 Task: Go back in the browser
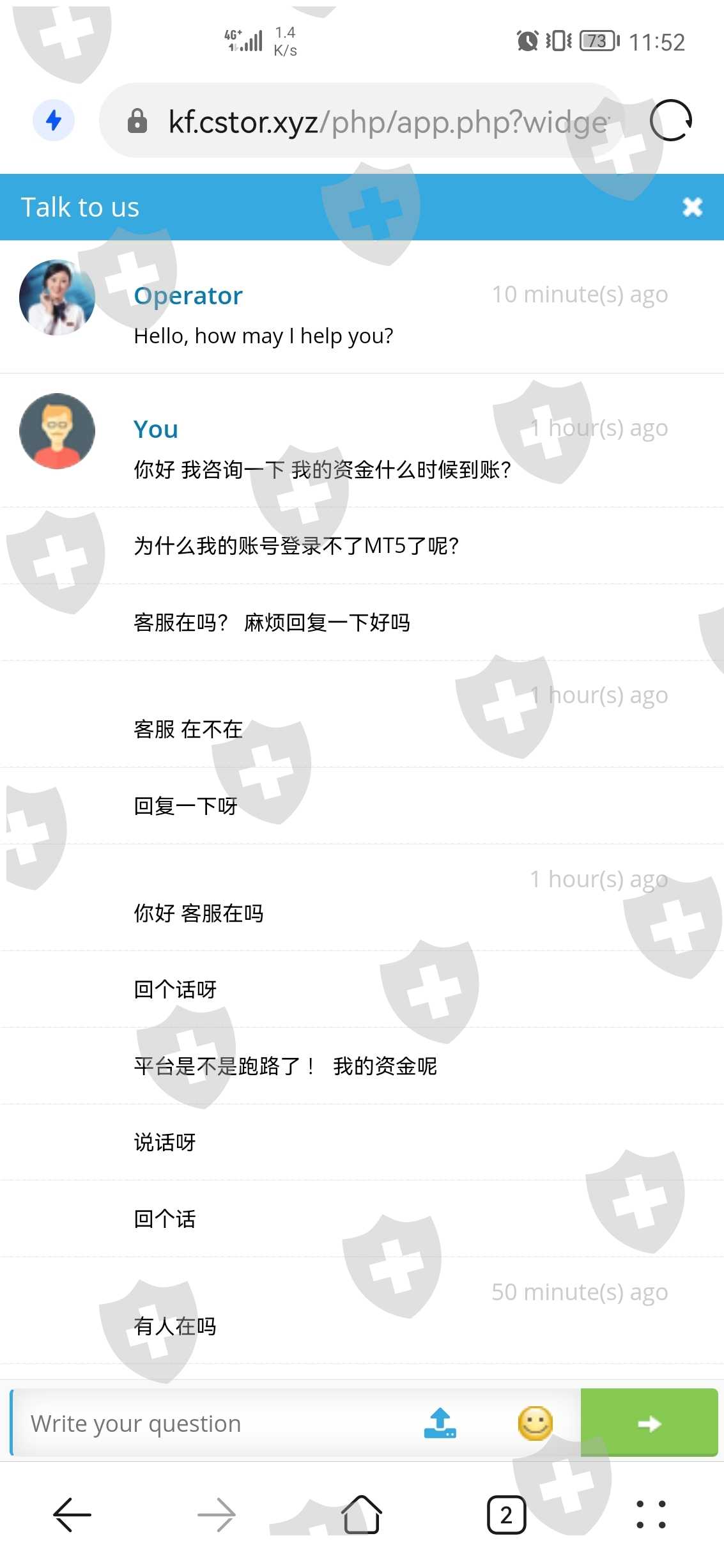[x=72, y=1515]
